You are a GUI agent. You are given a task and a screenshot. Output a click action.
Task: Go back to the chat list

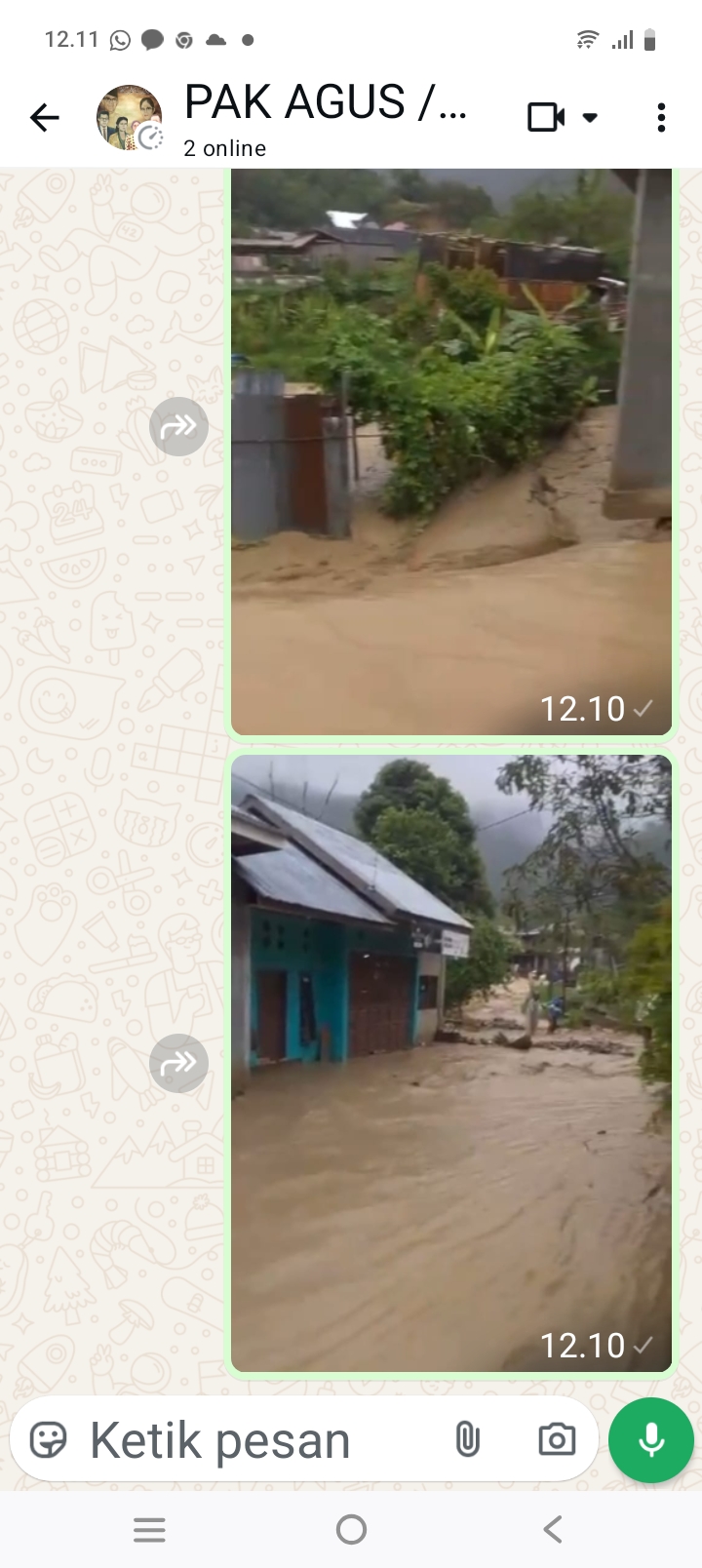pos(45,118)
